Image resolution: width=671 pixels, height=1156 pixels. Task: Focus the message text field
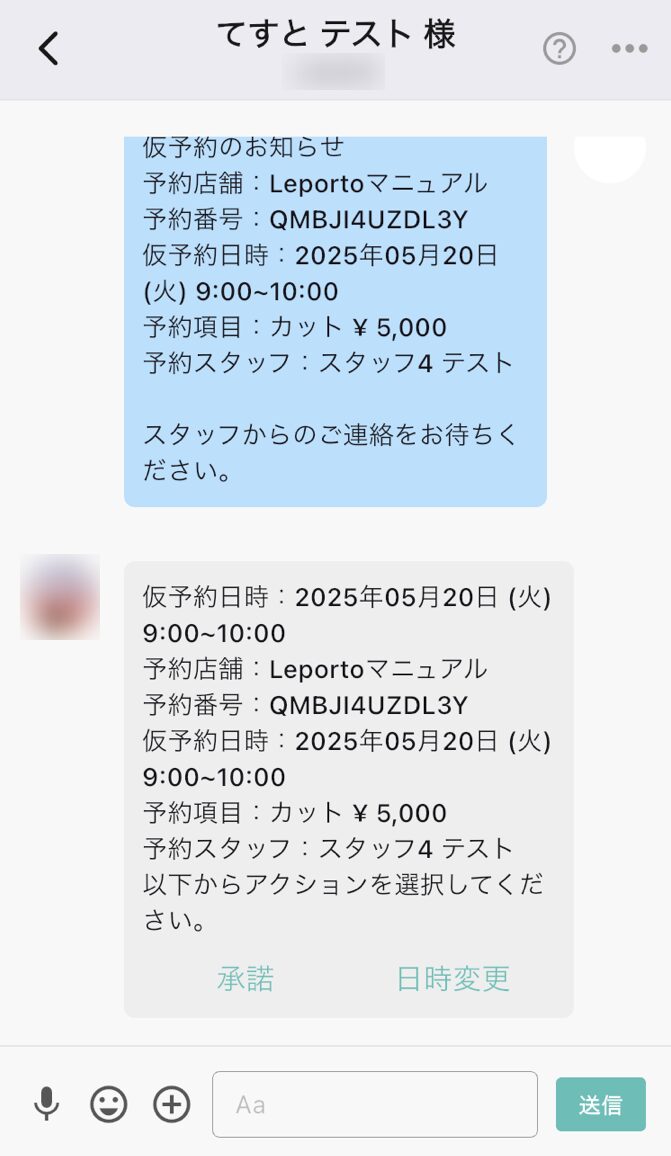coord(375,1104)
